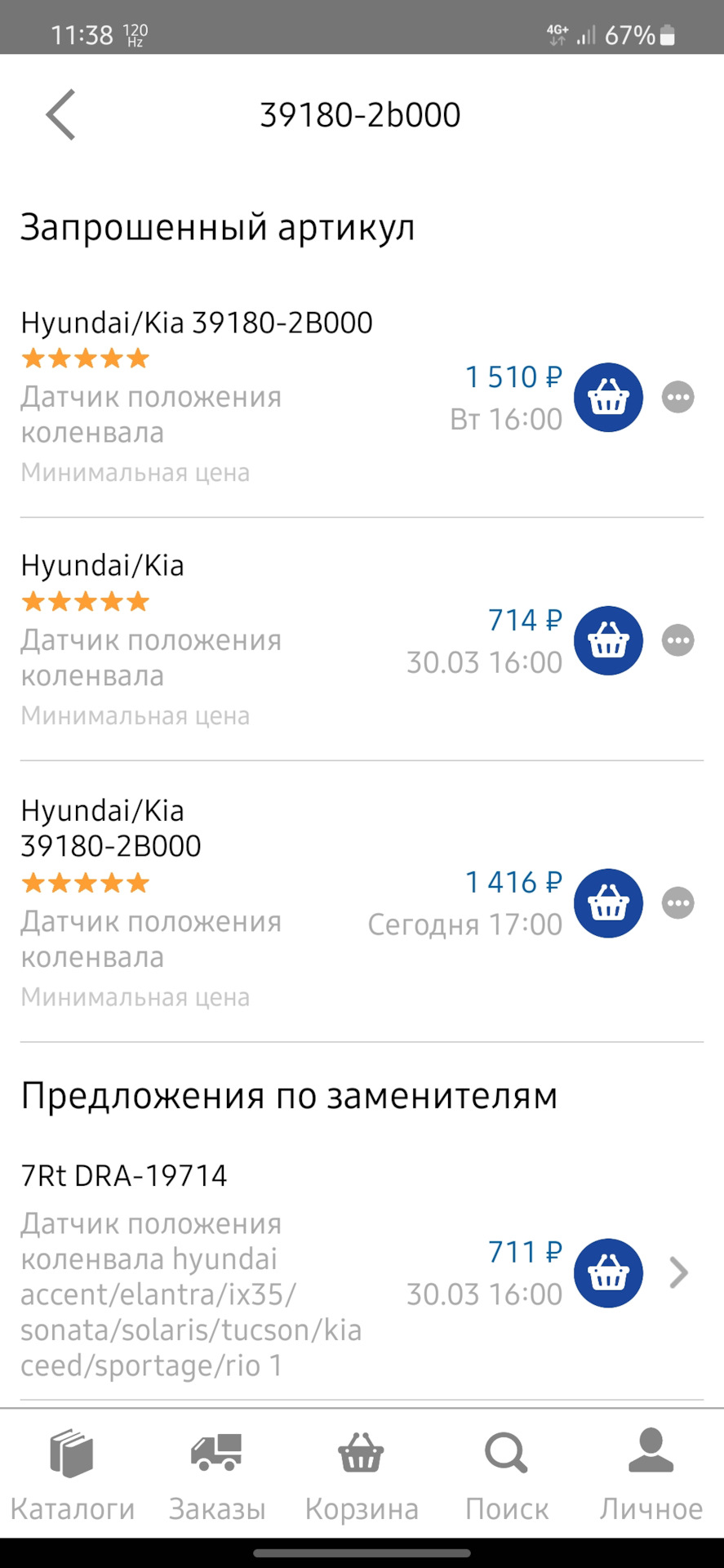
Task: Add the 711 ₽ substitute to cart
Action: (x=608, y=1272)
